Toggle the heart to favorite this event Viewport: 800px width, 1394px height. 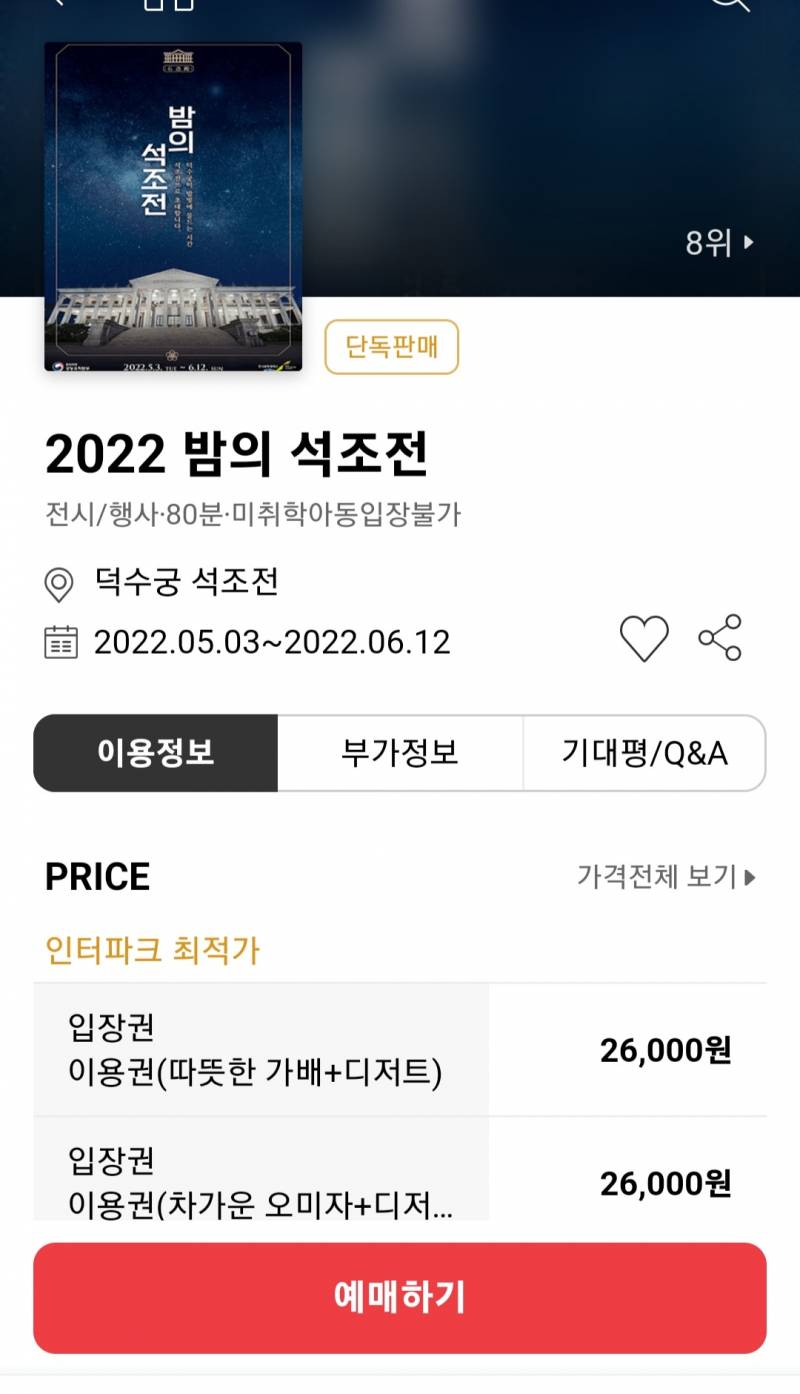pos(644,638)
